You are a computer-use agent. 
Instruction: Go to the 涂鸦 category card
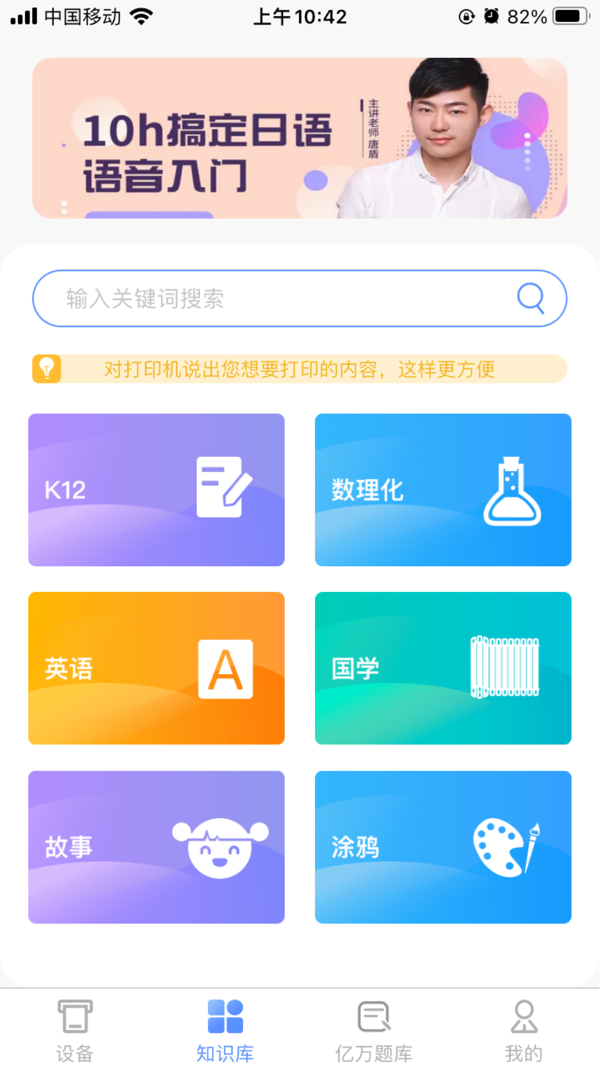pyautogui.click(x=443, y=847)
